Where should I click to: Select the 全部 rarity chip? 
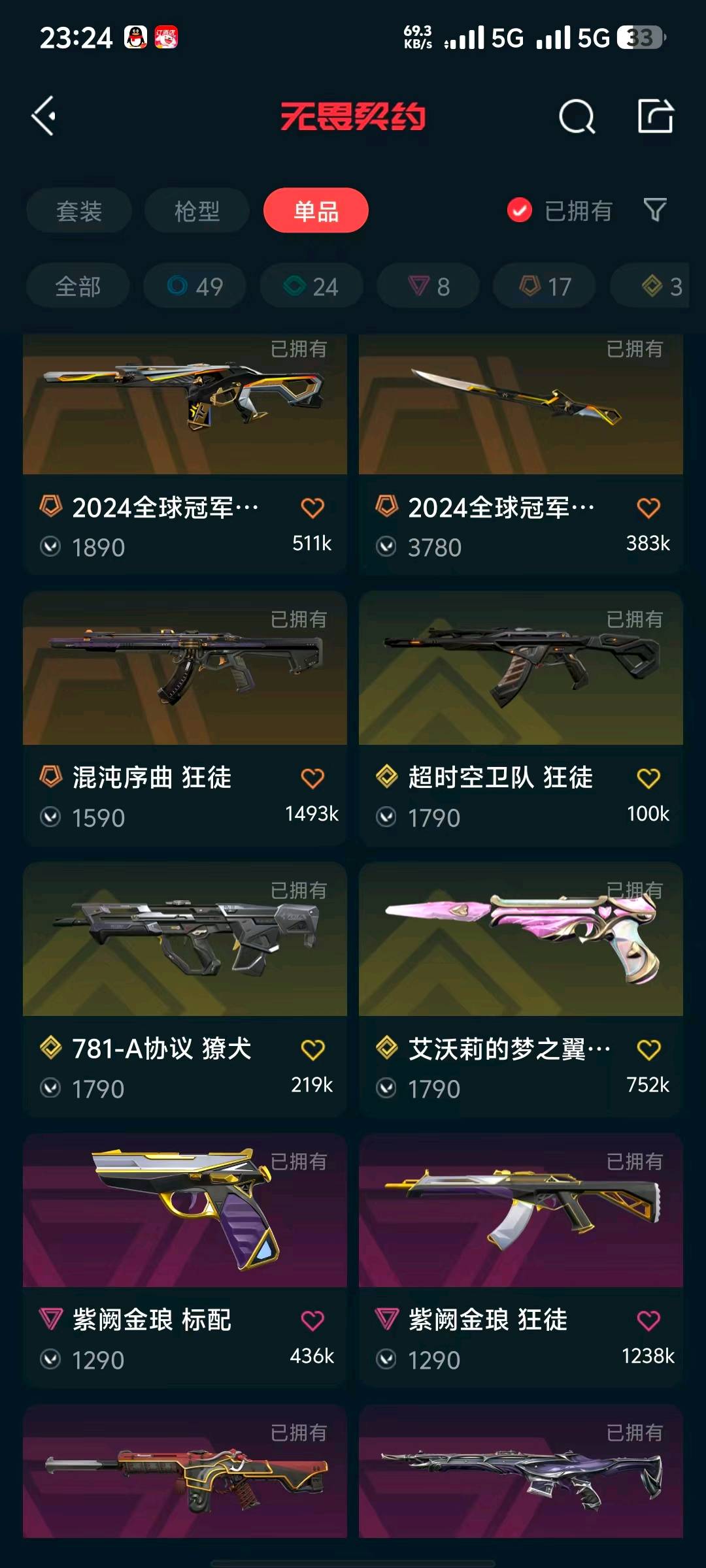coord(78,286)
